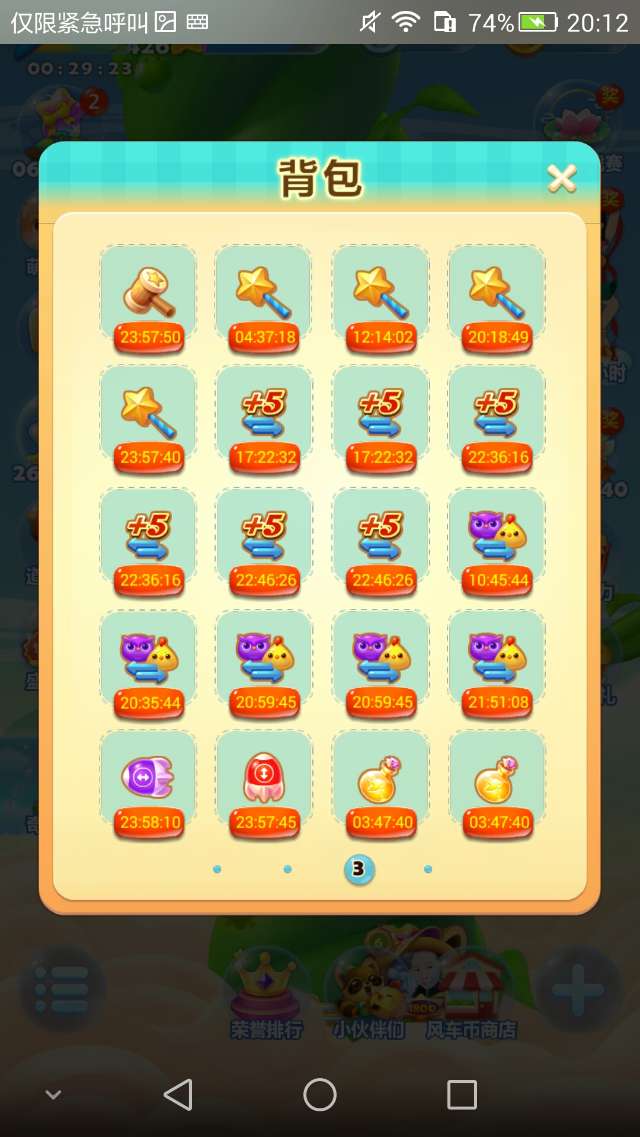Select the magic wand timed 04:37:18
This screenshot has height=1137, width=640.
pyautogui.click(x=264, y=296)
